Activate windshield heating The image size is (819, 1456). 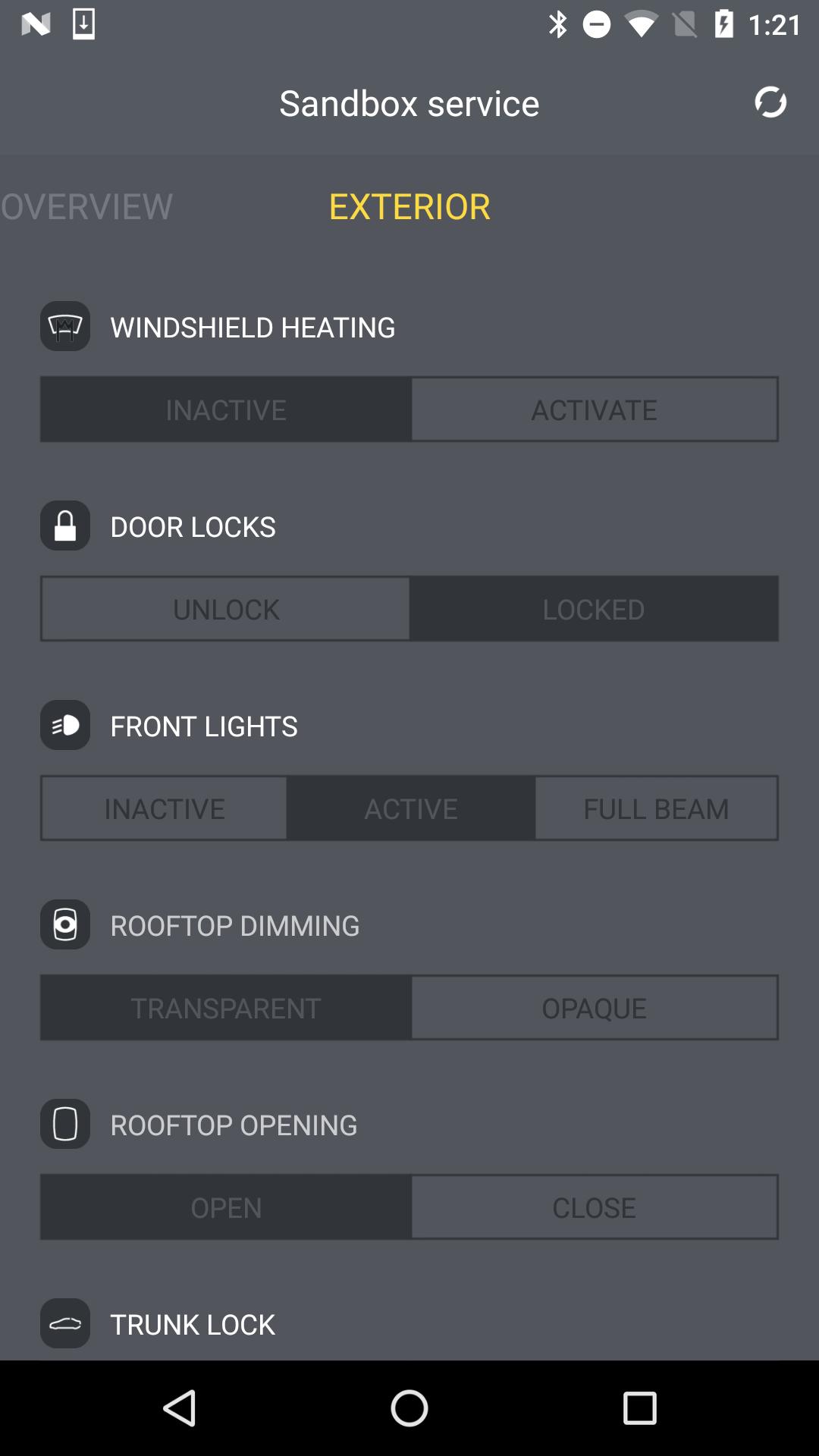pos(594,409)
